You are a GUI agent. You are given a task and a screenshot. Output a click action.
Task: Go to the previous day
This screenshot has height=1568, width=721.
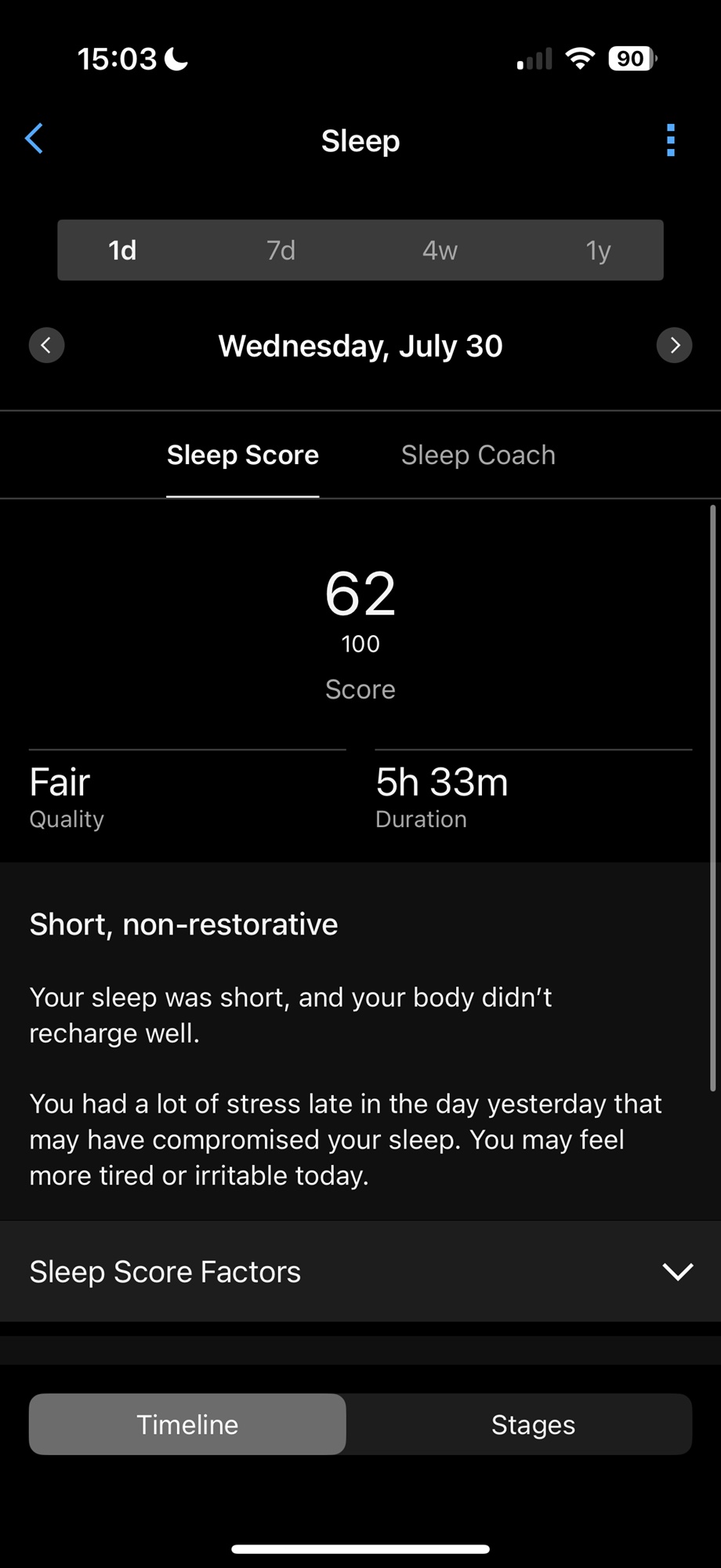pos(47,345)
